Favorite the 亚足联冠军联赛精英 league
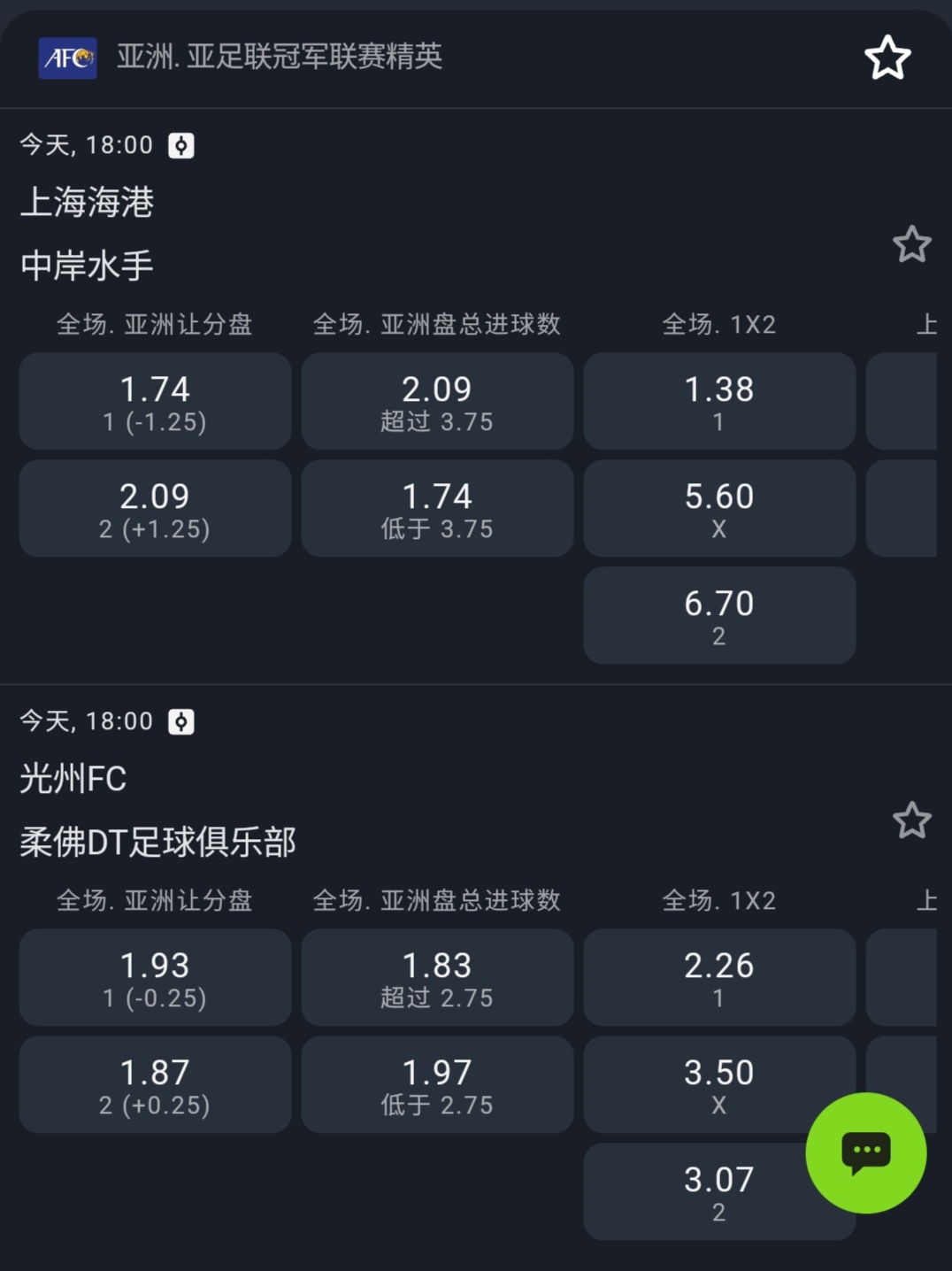This screenshot has height=1271, width=952. click(x=887, y=58)
